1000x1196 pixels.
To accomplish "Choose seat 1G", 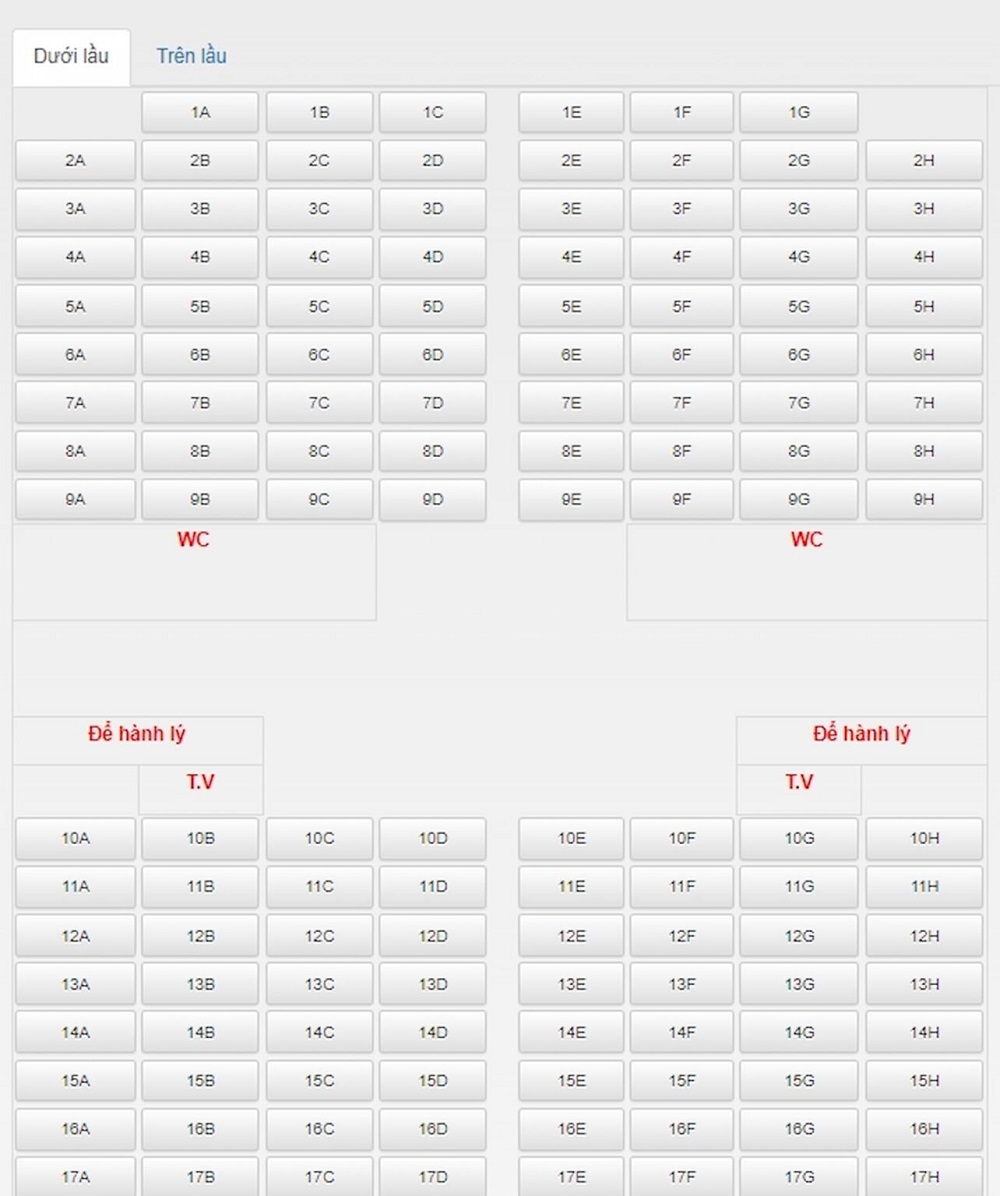I will (x=798, y=113).
